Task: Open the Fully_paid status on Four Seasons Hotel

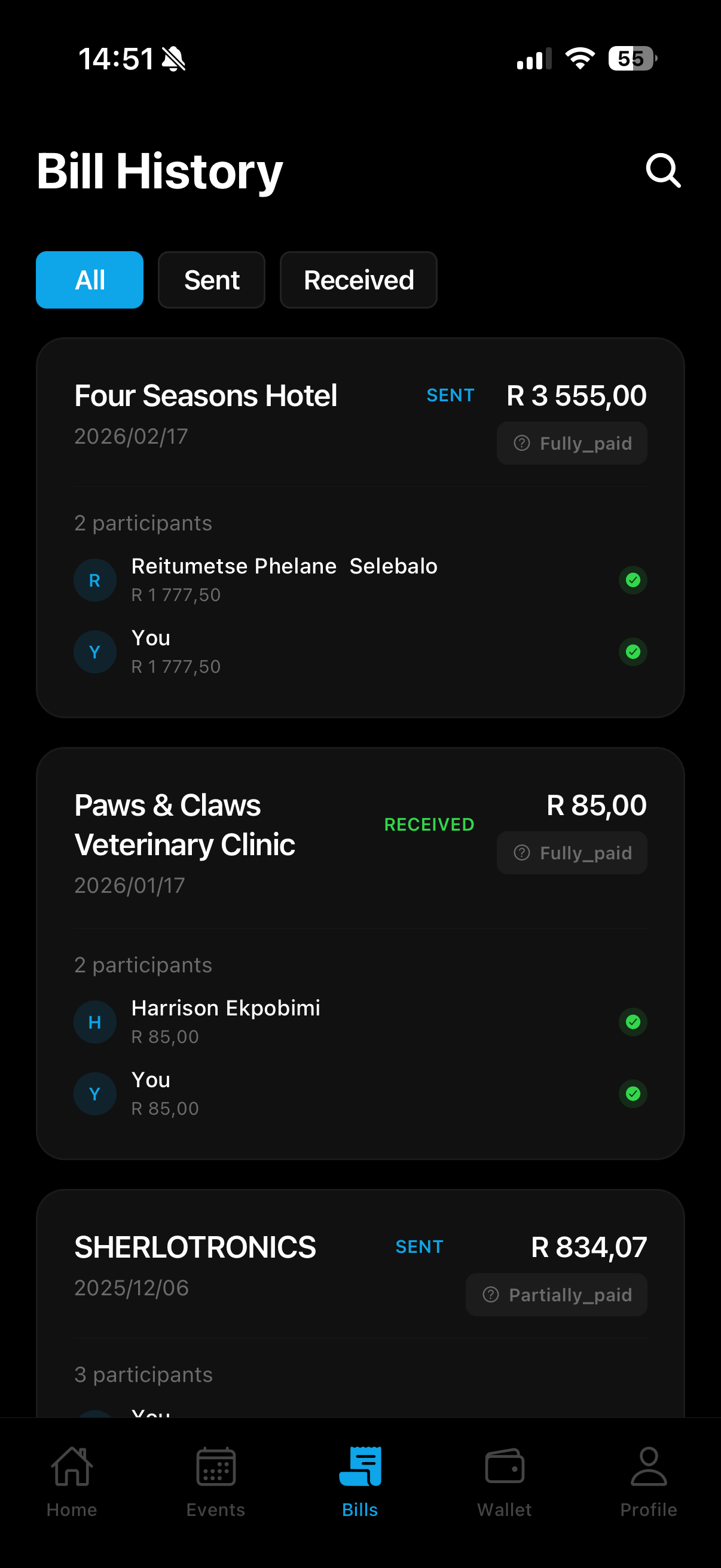Action: (x=572, y=443)
